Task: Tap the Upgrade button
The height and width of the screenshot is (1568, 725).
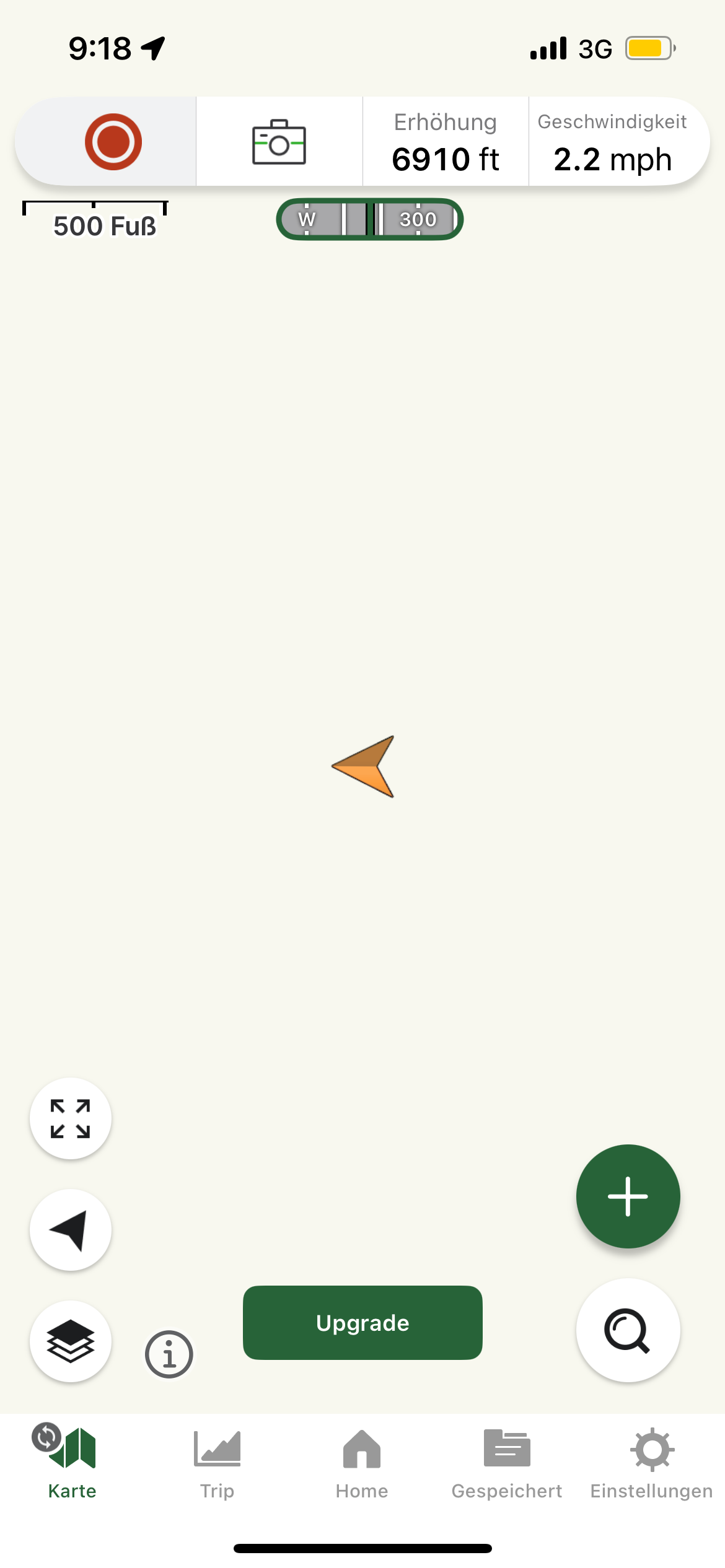Action: (x=362, y=1323)
